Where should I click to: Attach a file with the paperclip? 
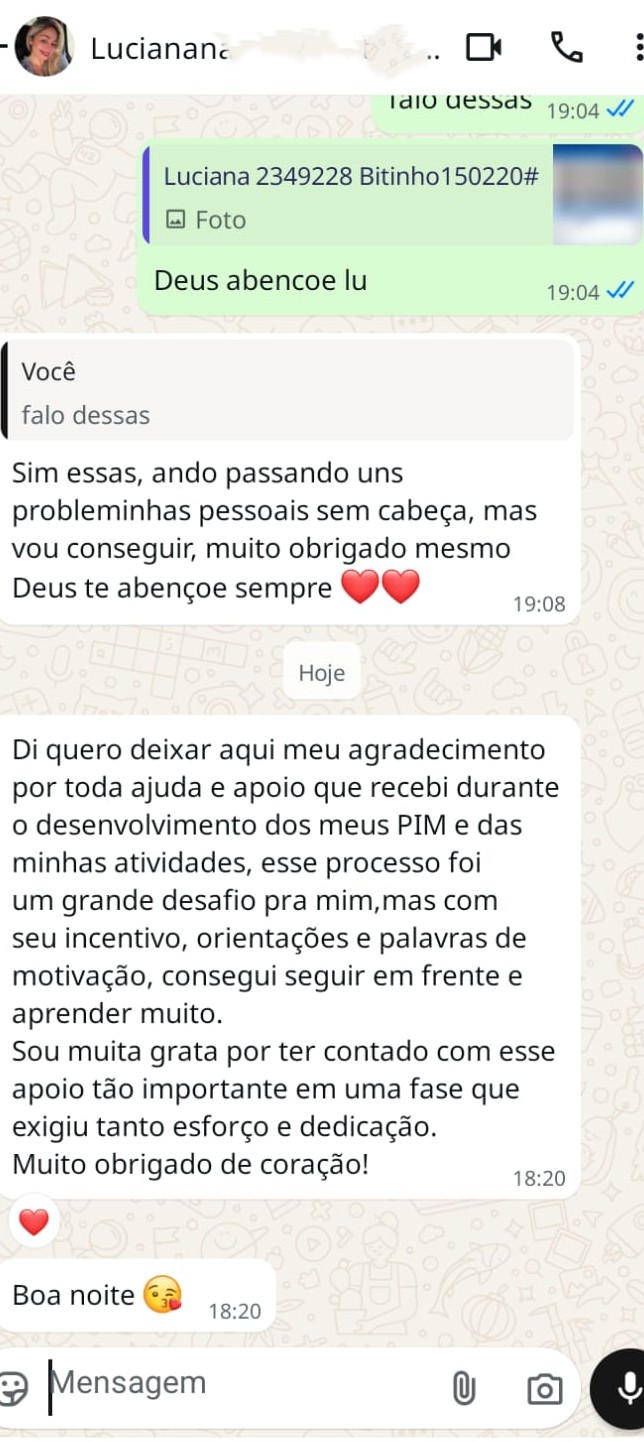463,1388
